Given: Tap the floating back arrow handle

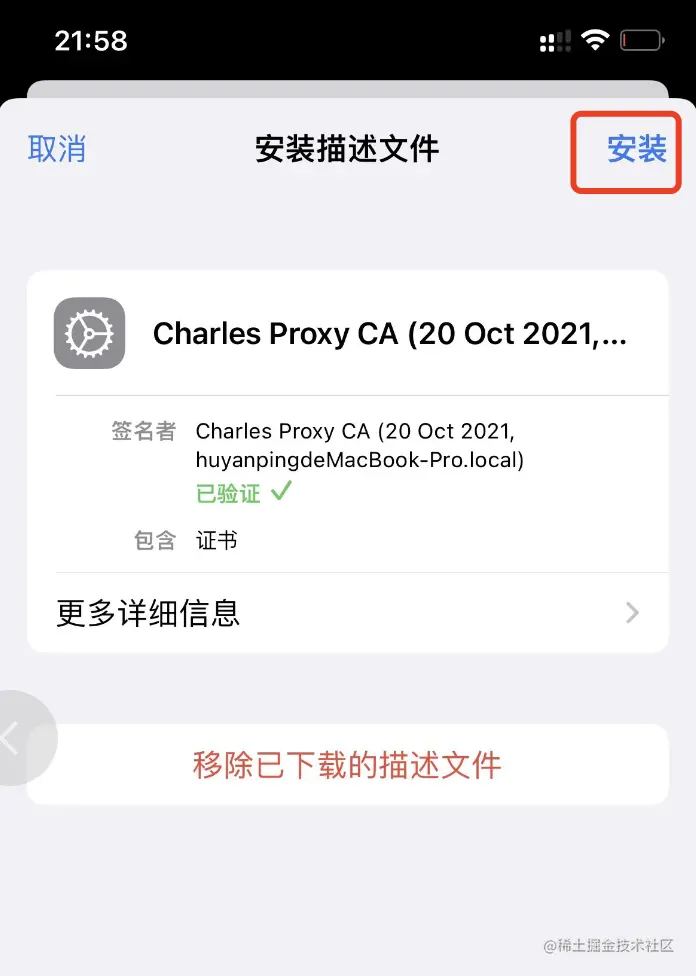Looking at the screenshot, I should tap(16, 738).
